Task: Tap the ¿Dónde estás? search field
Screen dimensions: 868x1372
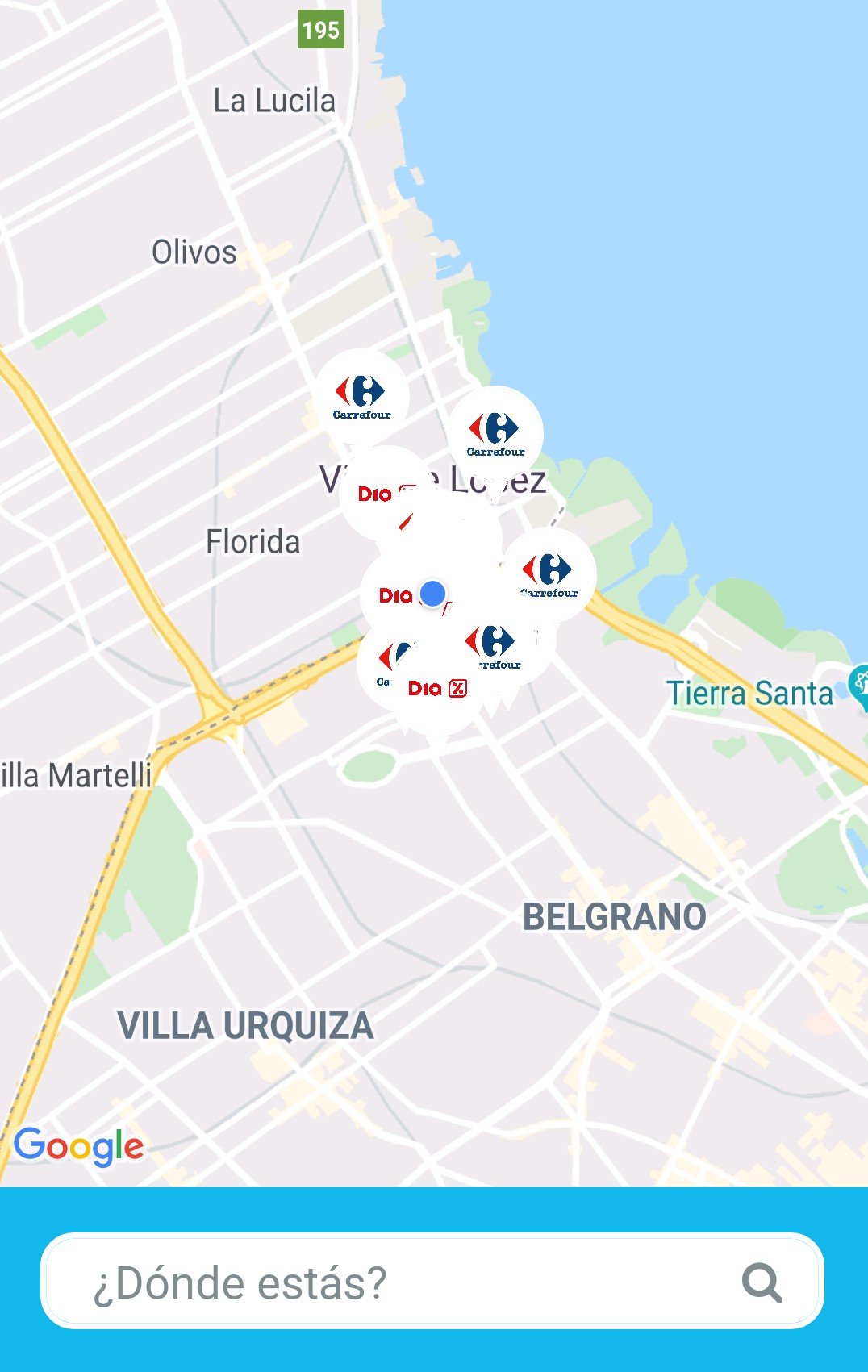Action: (x=387, y=1282)
